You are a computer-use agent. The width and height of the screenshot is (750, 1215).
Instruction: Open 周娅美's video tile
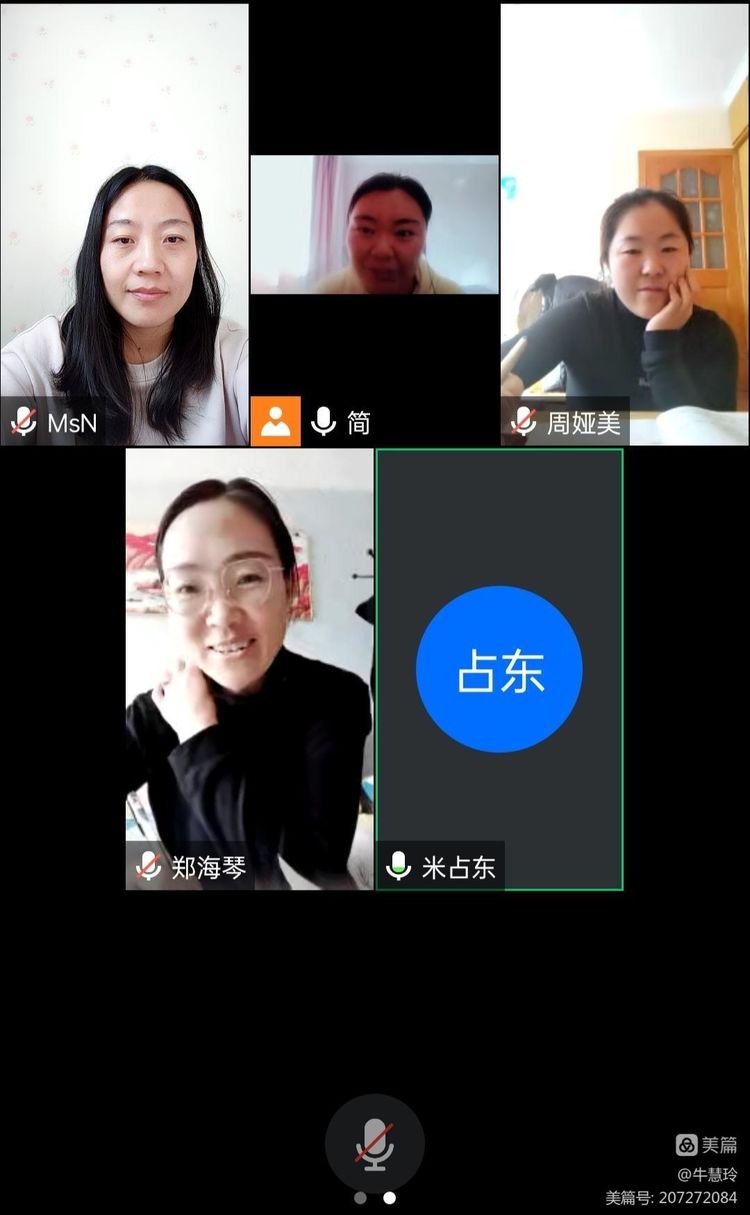pos(624,225)
